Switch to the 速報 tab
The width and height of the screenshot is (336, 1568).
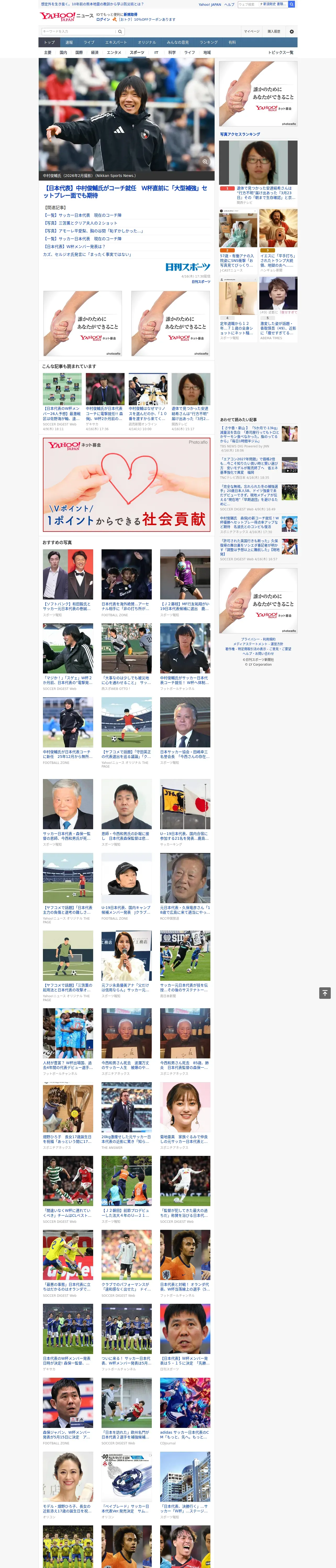[69, 43]
